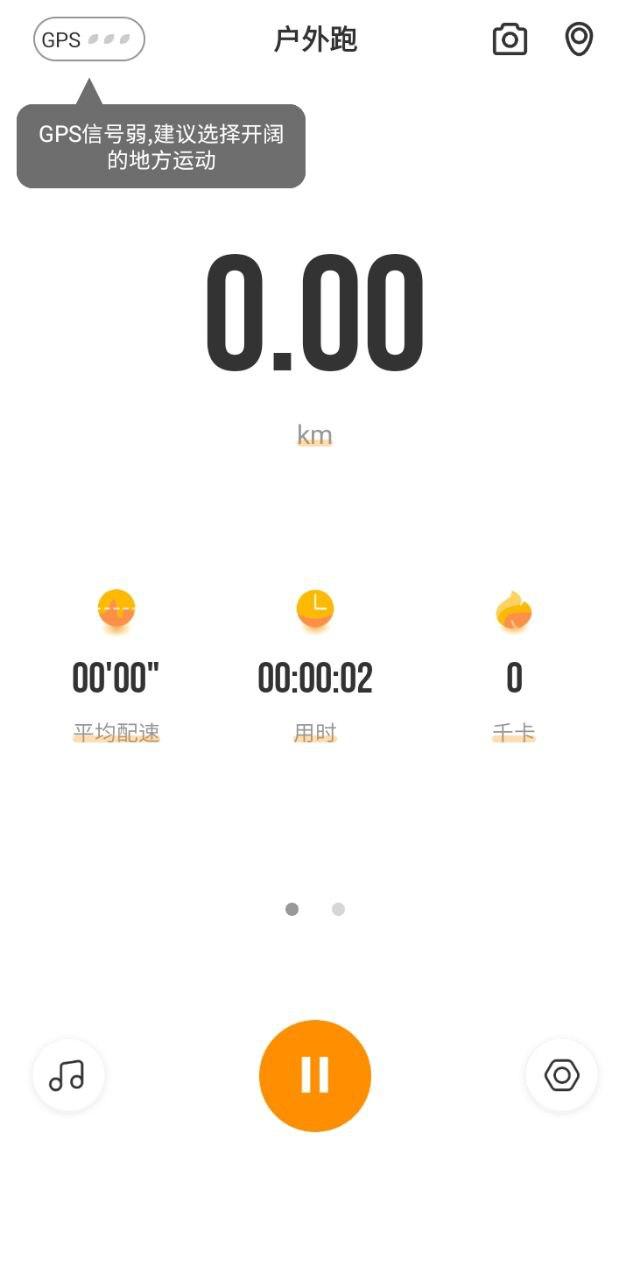Pause the outdoor run
Image resolution: width=630 pixels, height=1280 pixels.
pyautogui.click(x=315, y=1075)
